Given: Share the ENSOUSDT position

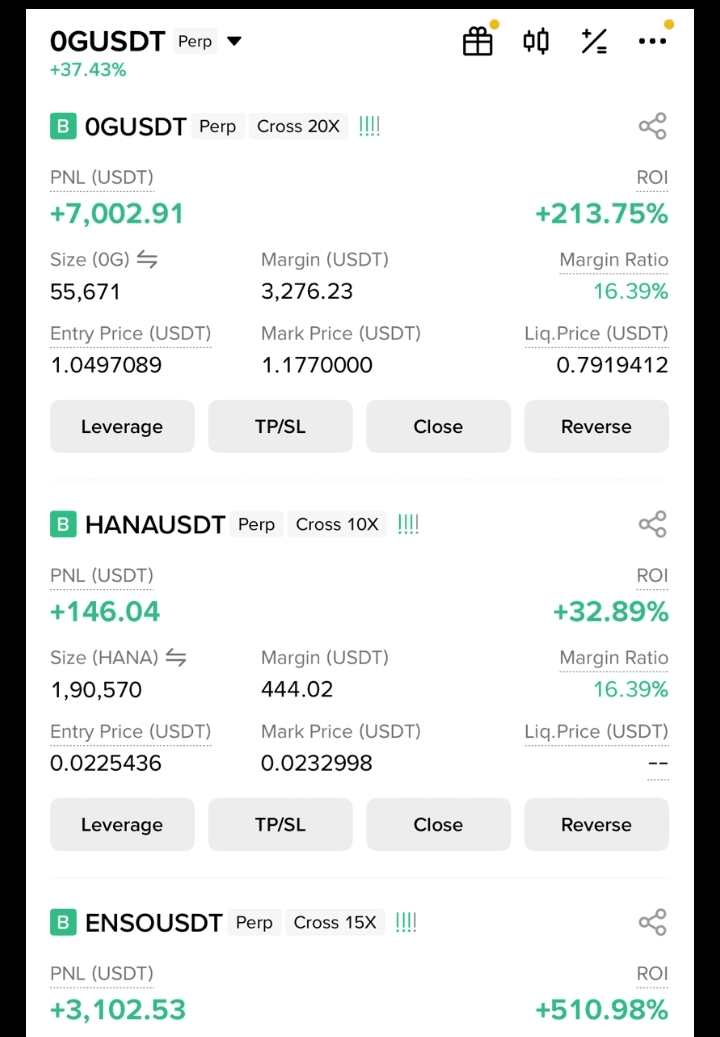Looking at the screenshot, I should tap(652, 923).
